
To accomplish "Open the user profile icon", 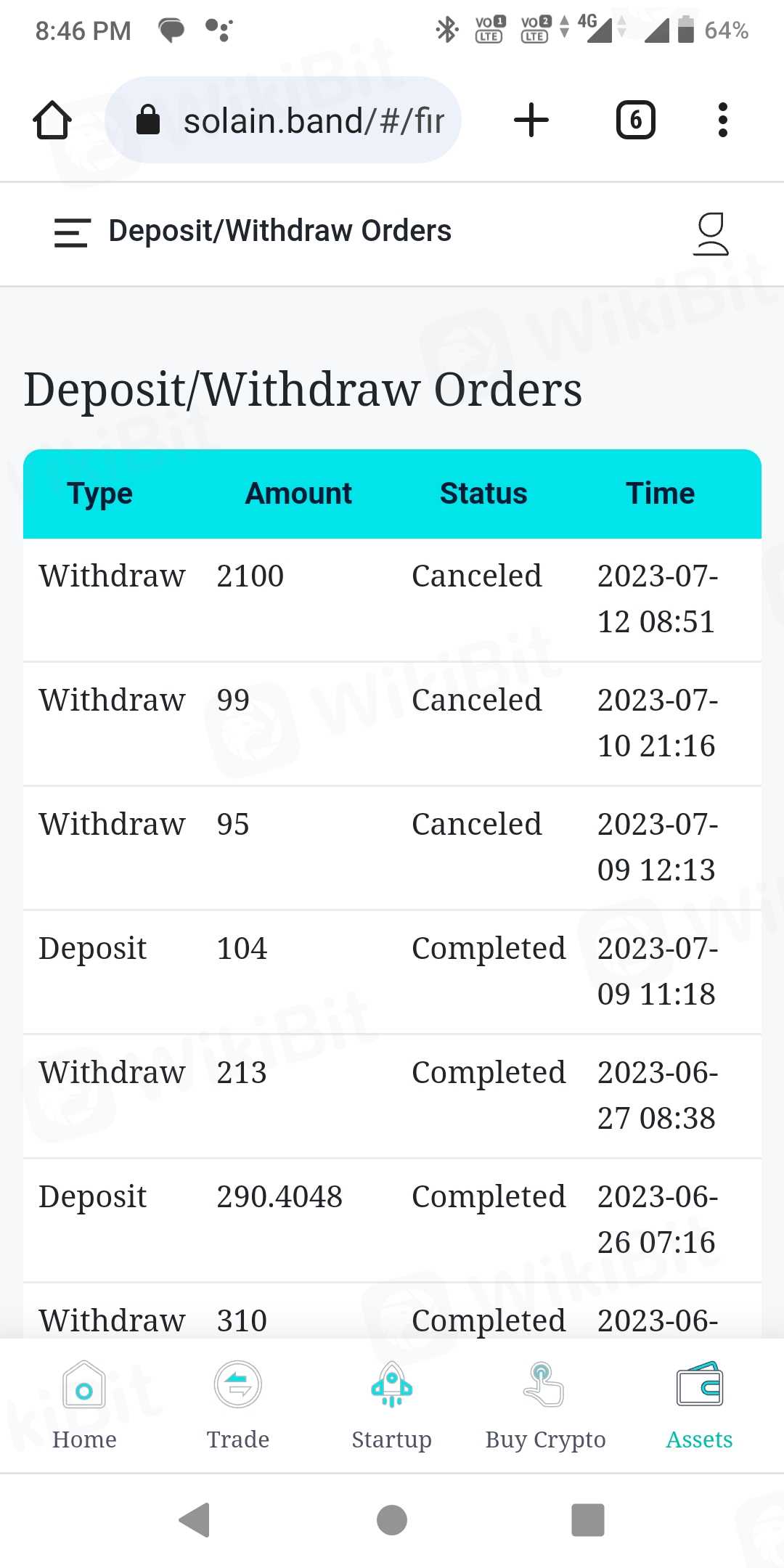I will point(711,233).
